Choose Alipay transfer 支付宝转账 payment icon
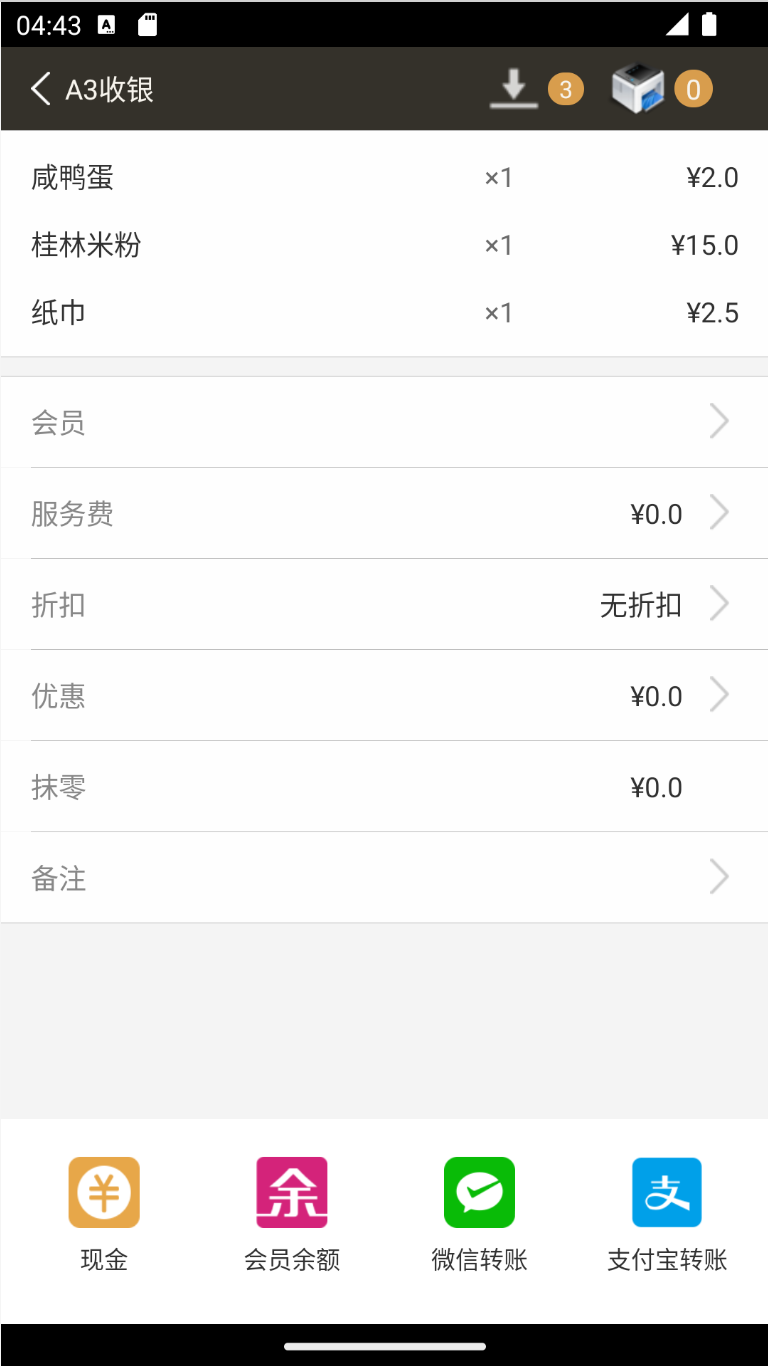Image resolution: width=768 pixels, height=1366 pixels. pos(666,1191)
